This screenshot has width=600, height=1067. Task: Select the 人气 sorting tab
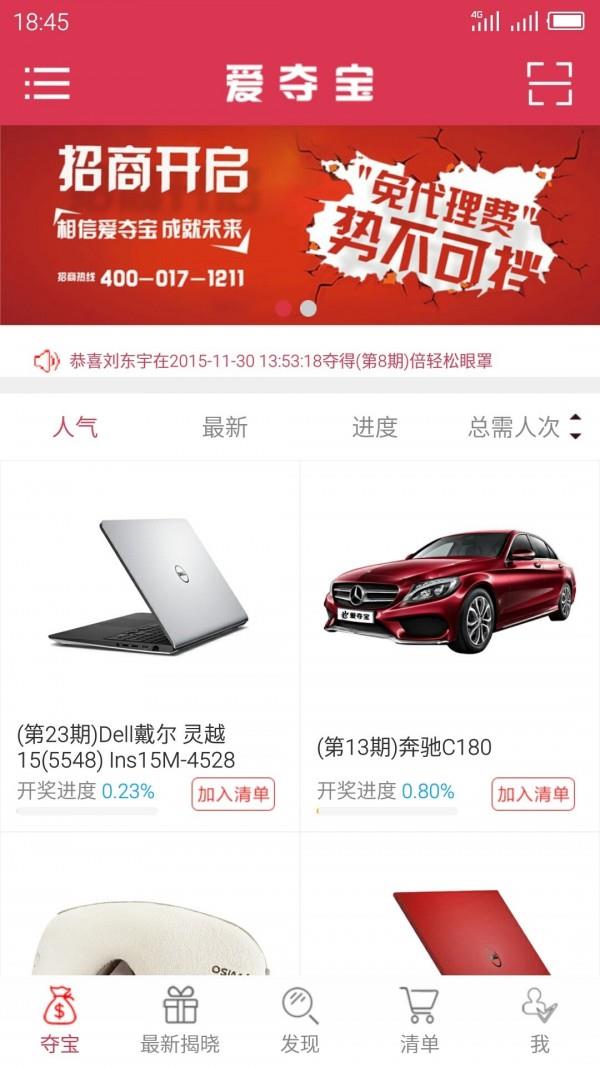coord(75,428)
